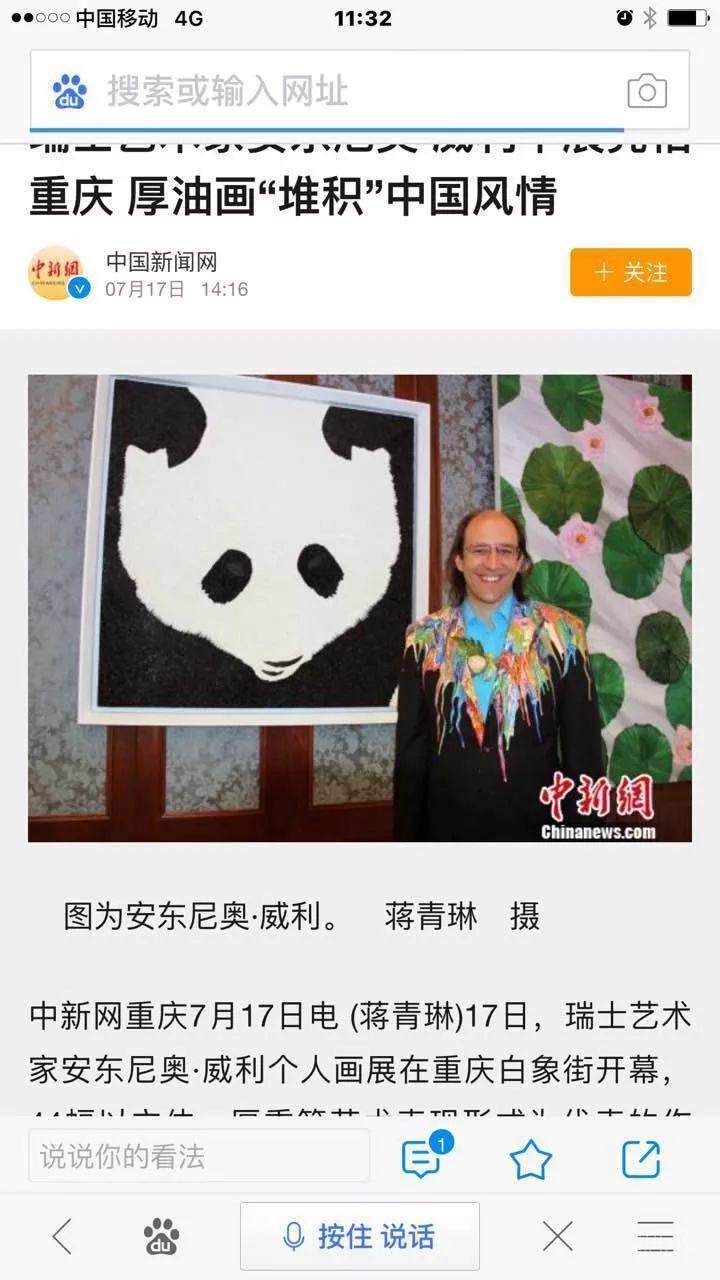Open the Baidu home paw icon
720x1280 pixels.
coord(160,1237)
